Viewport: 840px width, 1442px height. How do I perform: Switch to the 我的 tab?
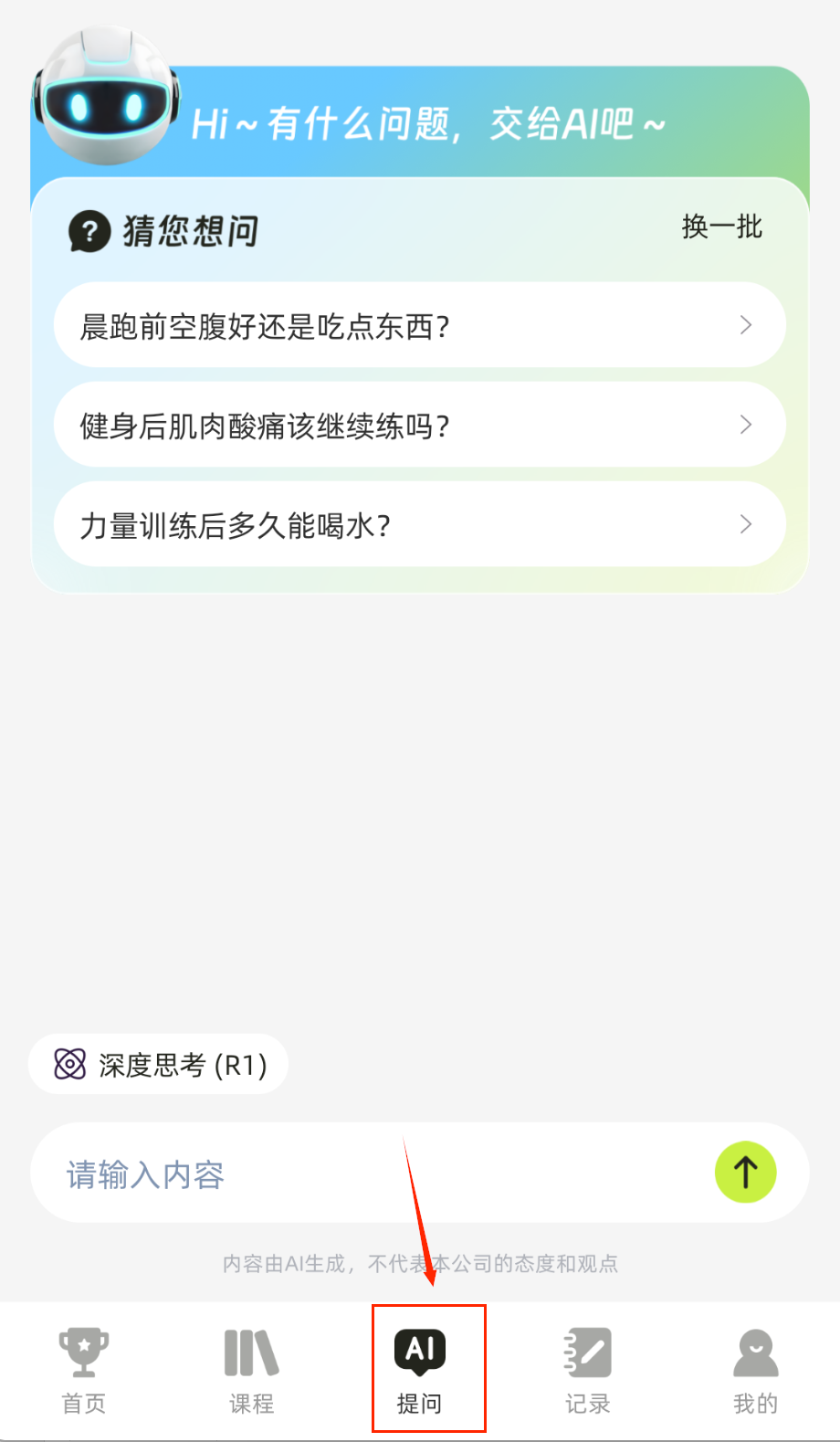click(755, 1370)
